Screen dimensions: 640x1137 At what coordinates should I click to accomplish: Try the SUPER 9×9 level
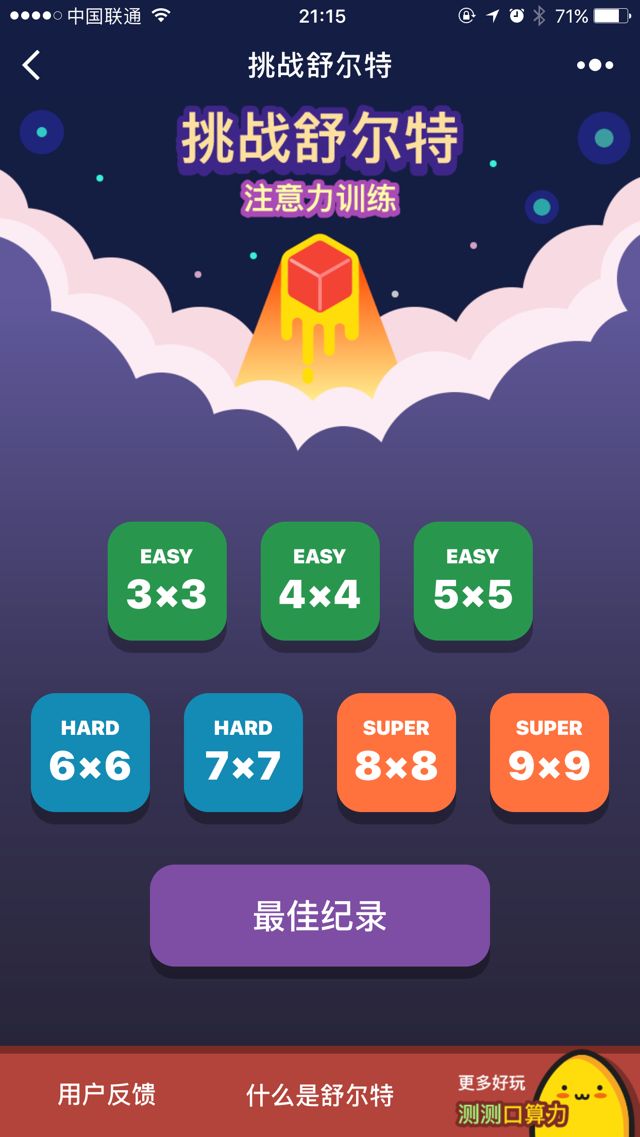[x=549, y=752]
